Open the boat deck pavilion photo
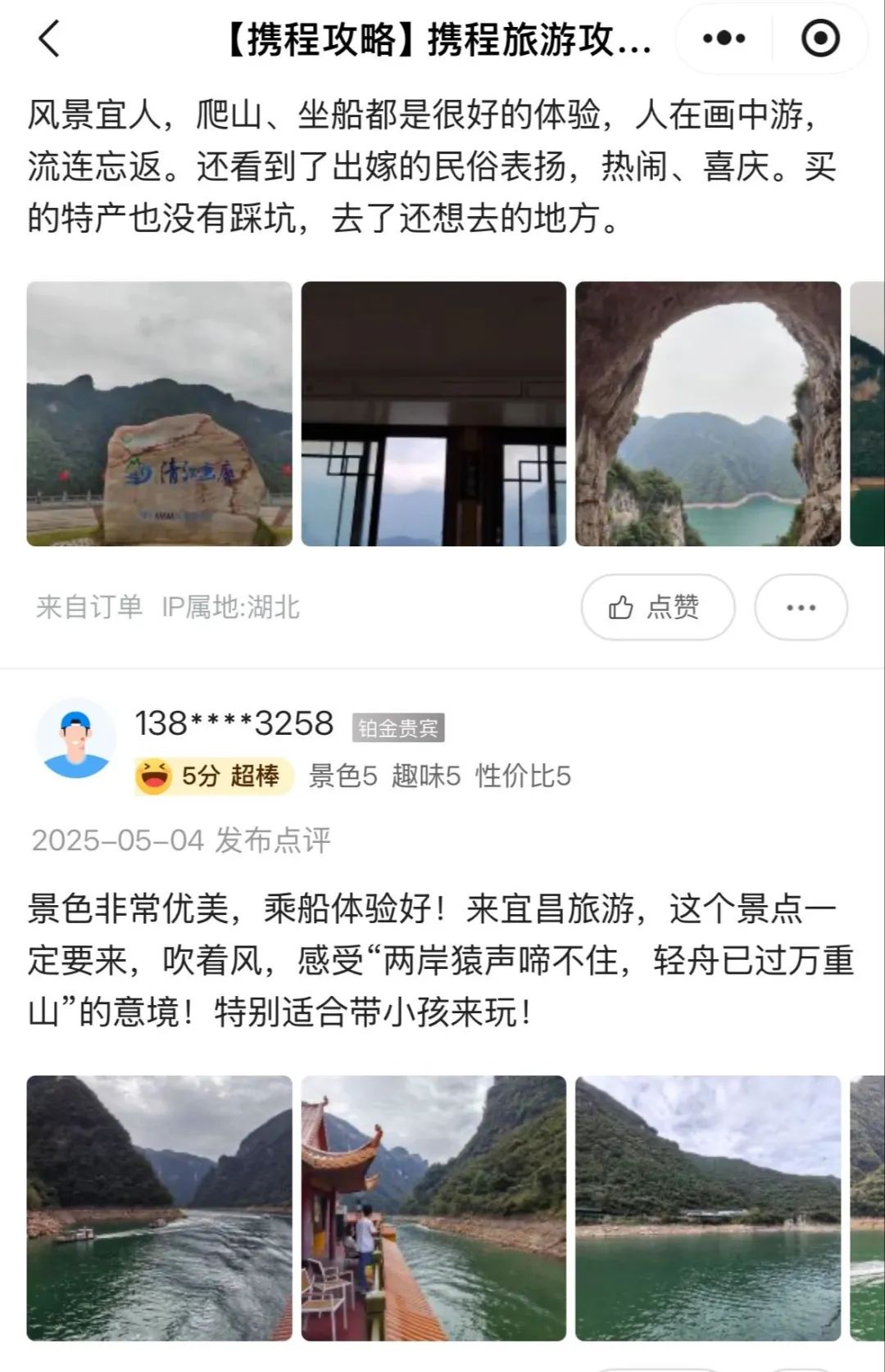 tap(433, 1207)
